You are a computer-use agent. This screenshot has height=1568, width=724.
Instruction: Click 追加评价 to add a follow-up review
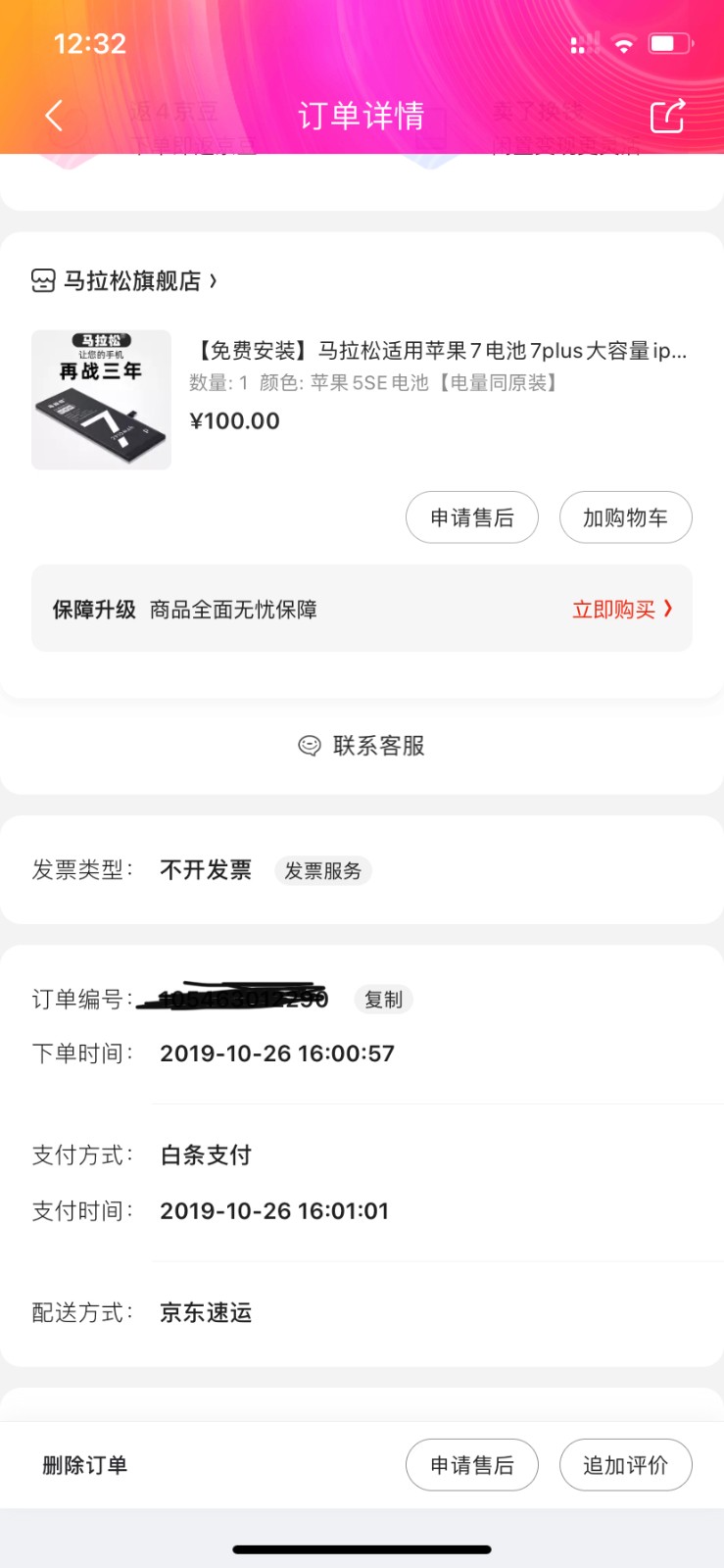click(626, 1464)
